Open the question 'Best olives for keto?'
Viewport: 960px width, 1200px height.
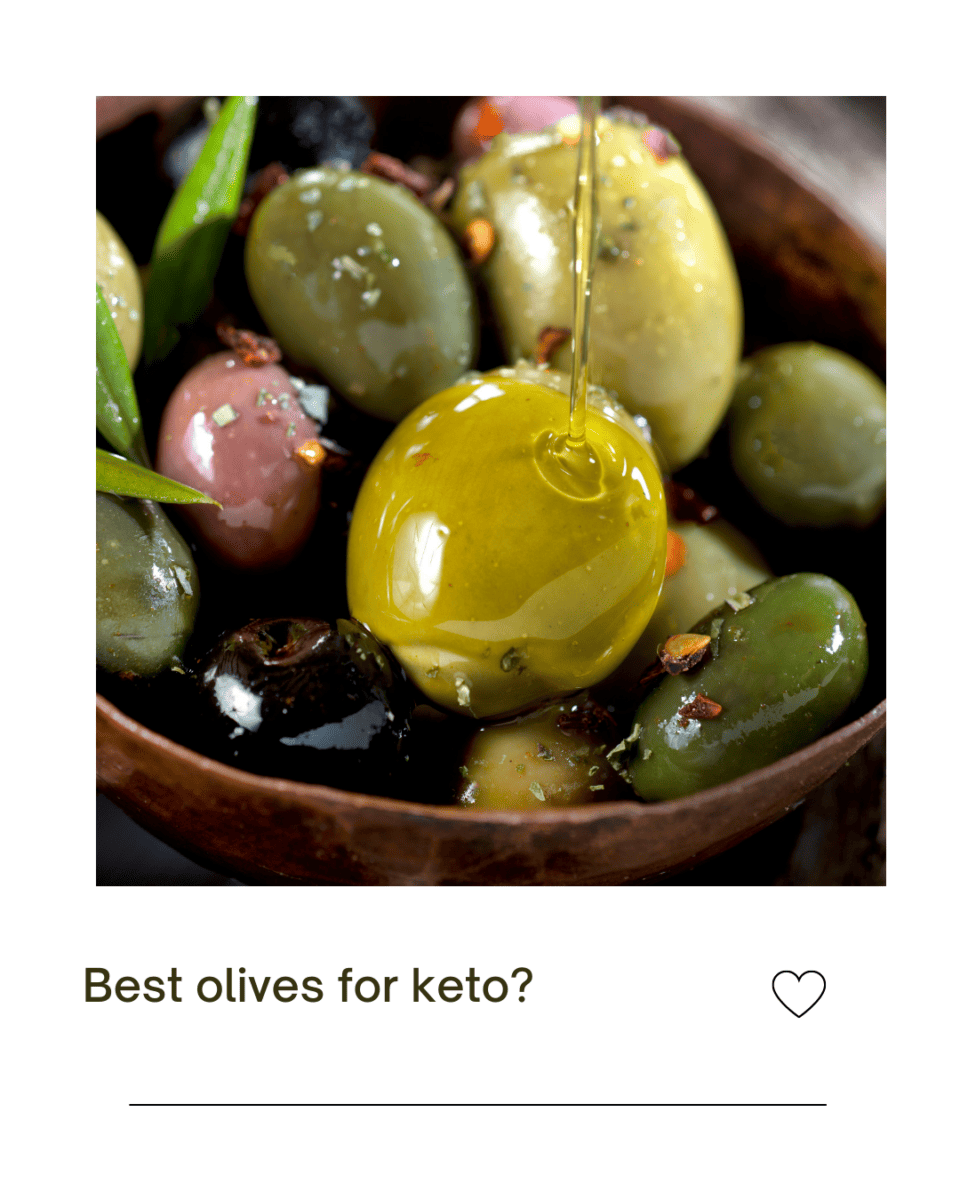coord(308,986)
